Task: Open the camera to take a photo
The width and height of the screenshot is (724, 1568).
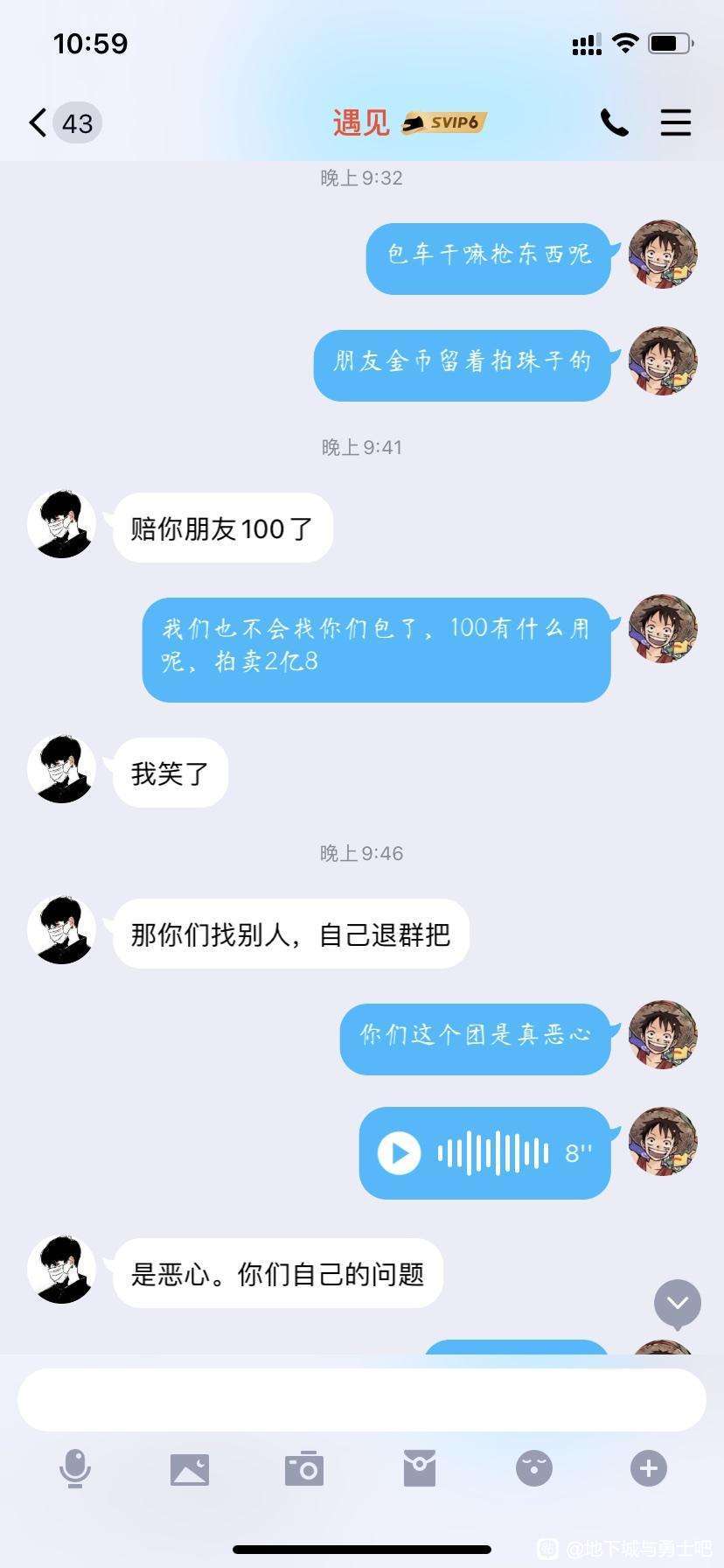Action: (x=304, y=1468)
